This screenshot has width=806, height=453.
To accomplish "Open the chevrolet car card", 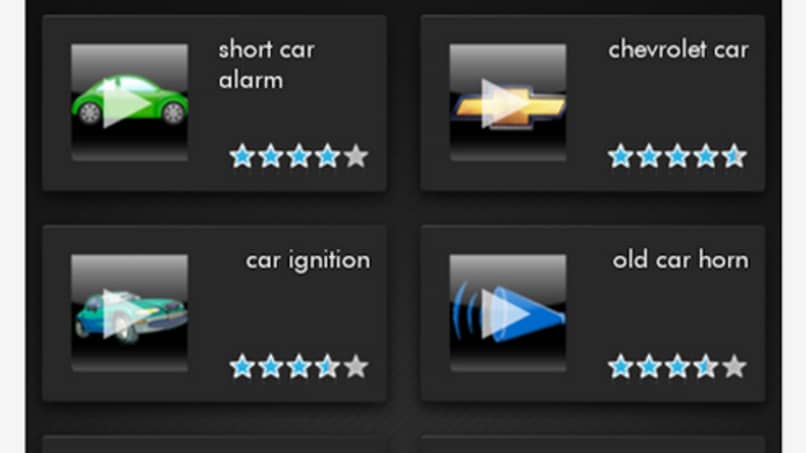I will [677, 50].
